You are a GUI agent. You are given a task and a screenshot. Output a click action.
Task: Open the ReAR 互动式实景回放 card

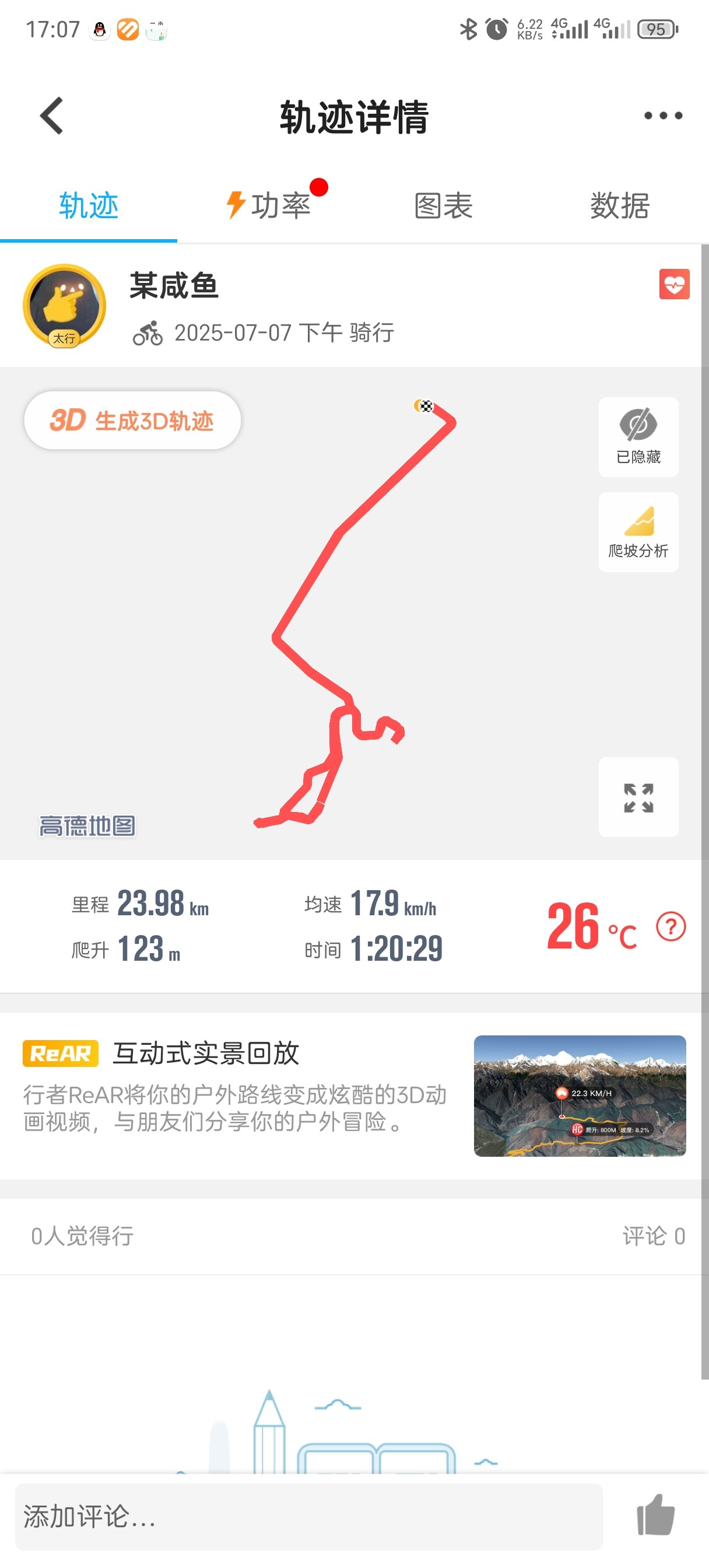coord(354,1095)
